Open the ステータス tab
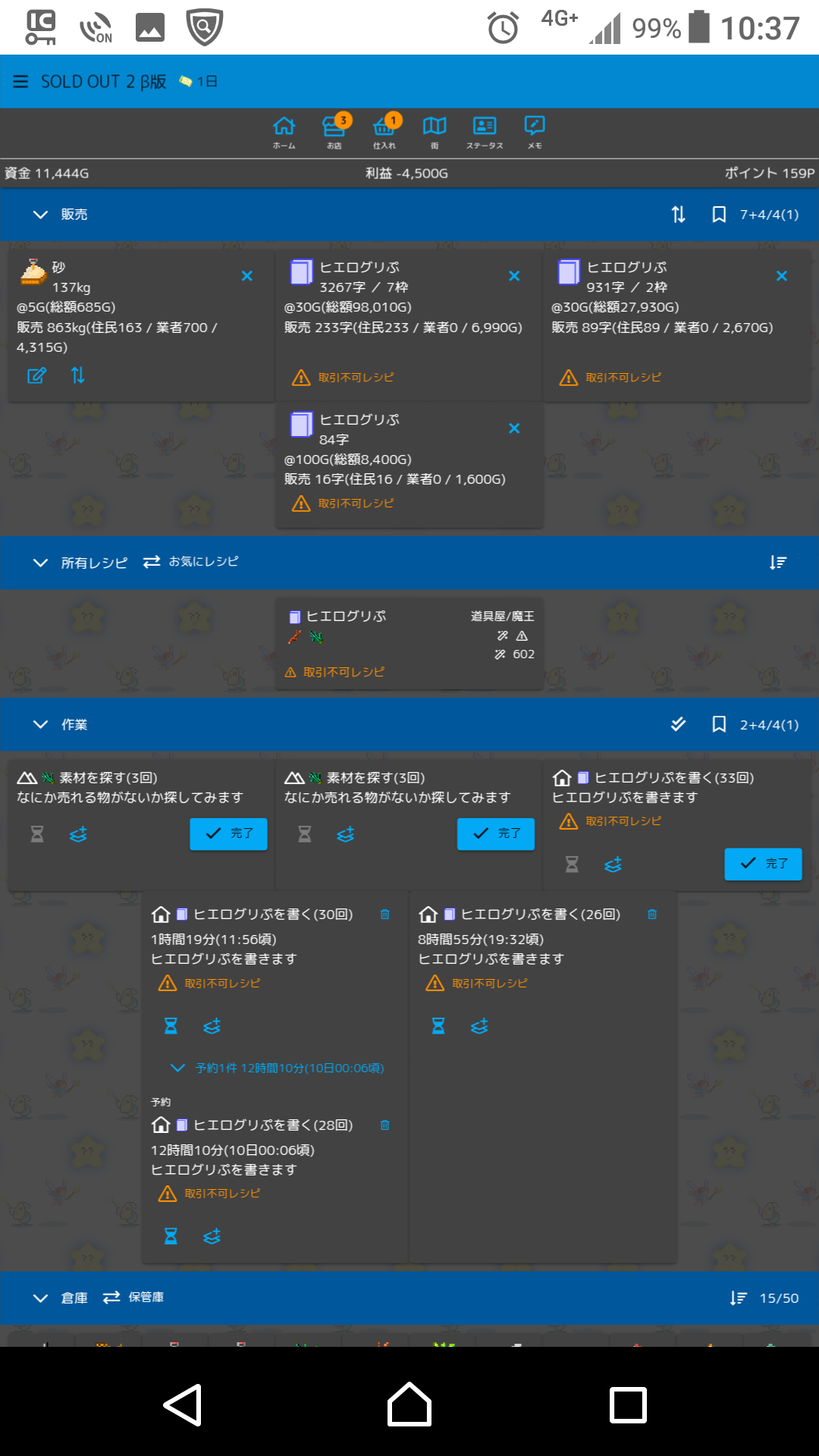 click(485, 133)
